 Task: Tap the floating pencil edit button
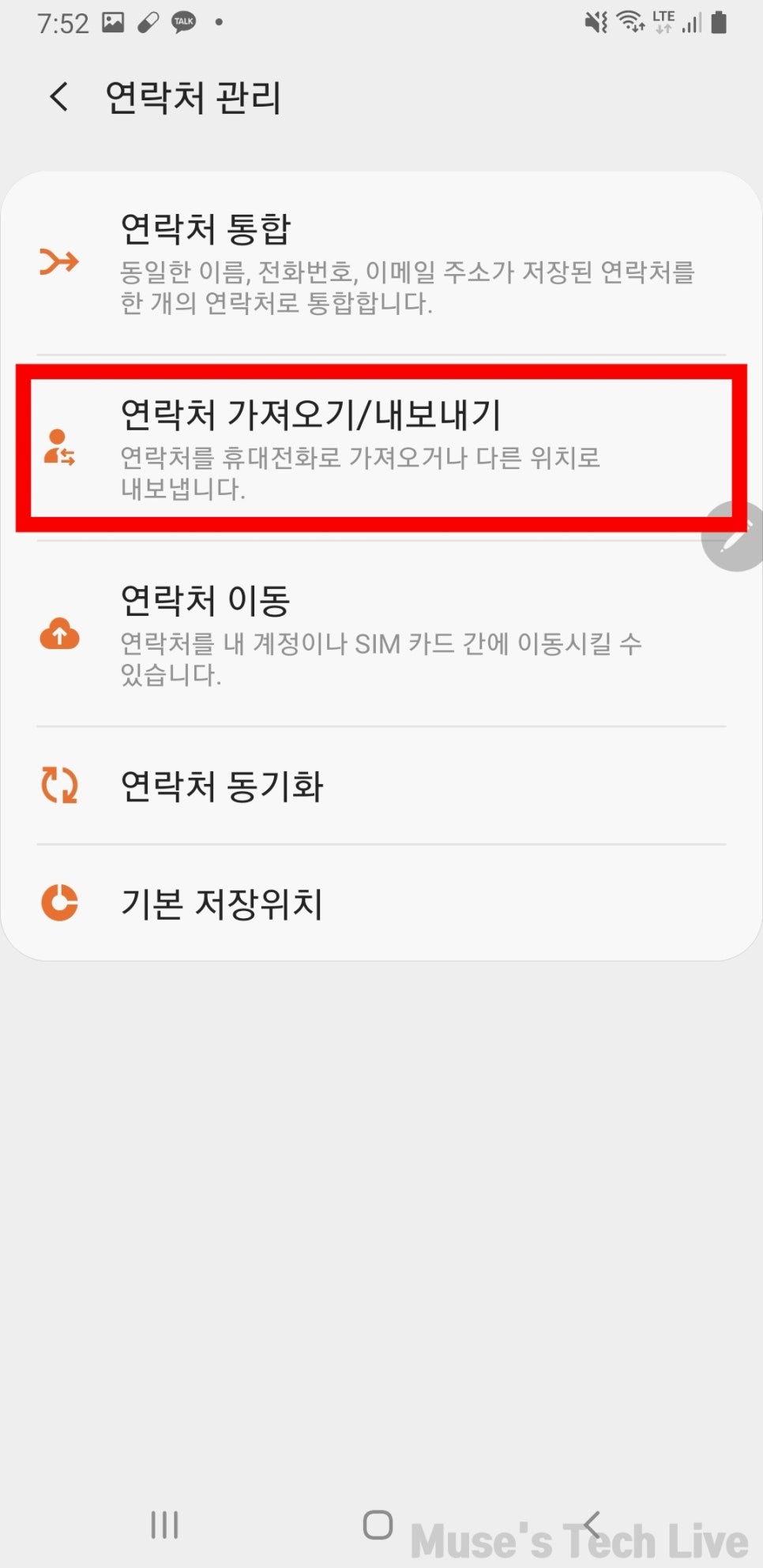pos(735,537)
